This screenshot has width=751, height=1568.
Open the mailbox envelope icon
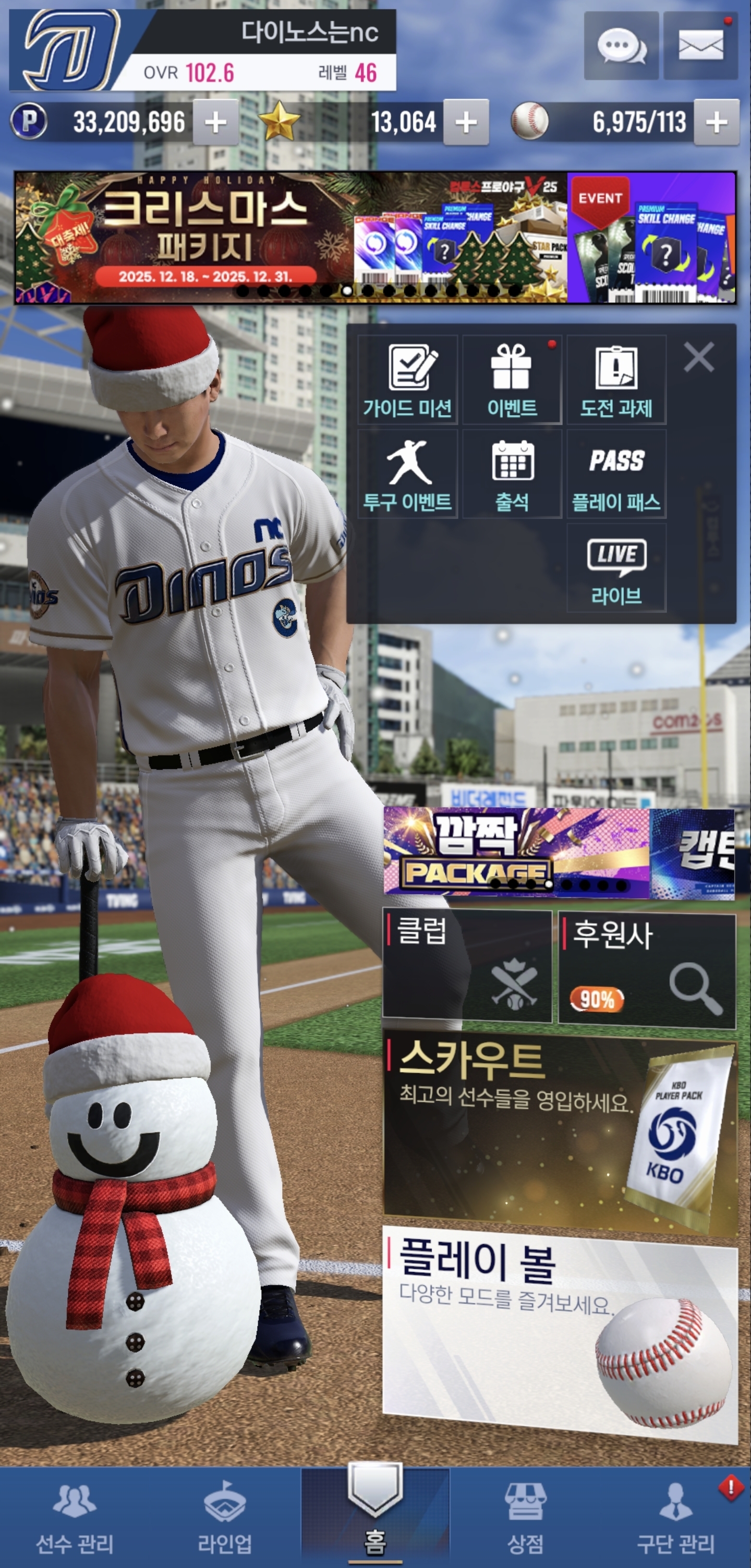[x=700, y=46]
